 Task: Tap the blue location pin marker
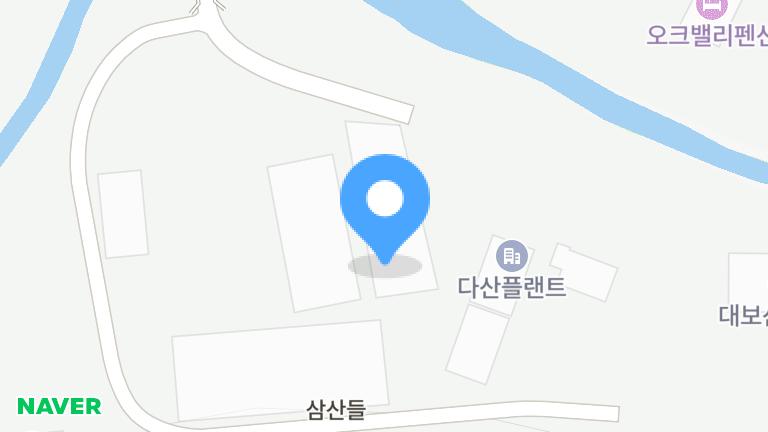click(x=385, y=202)
